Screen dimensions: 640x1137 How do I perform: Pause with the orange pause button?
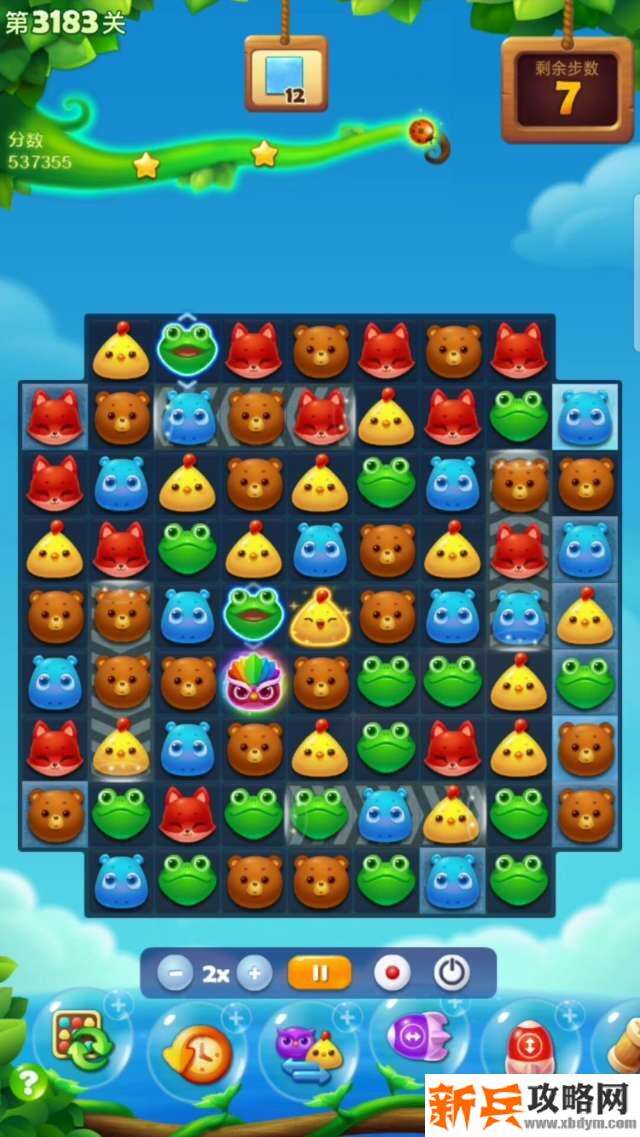319,973
